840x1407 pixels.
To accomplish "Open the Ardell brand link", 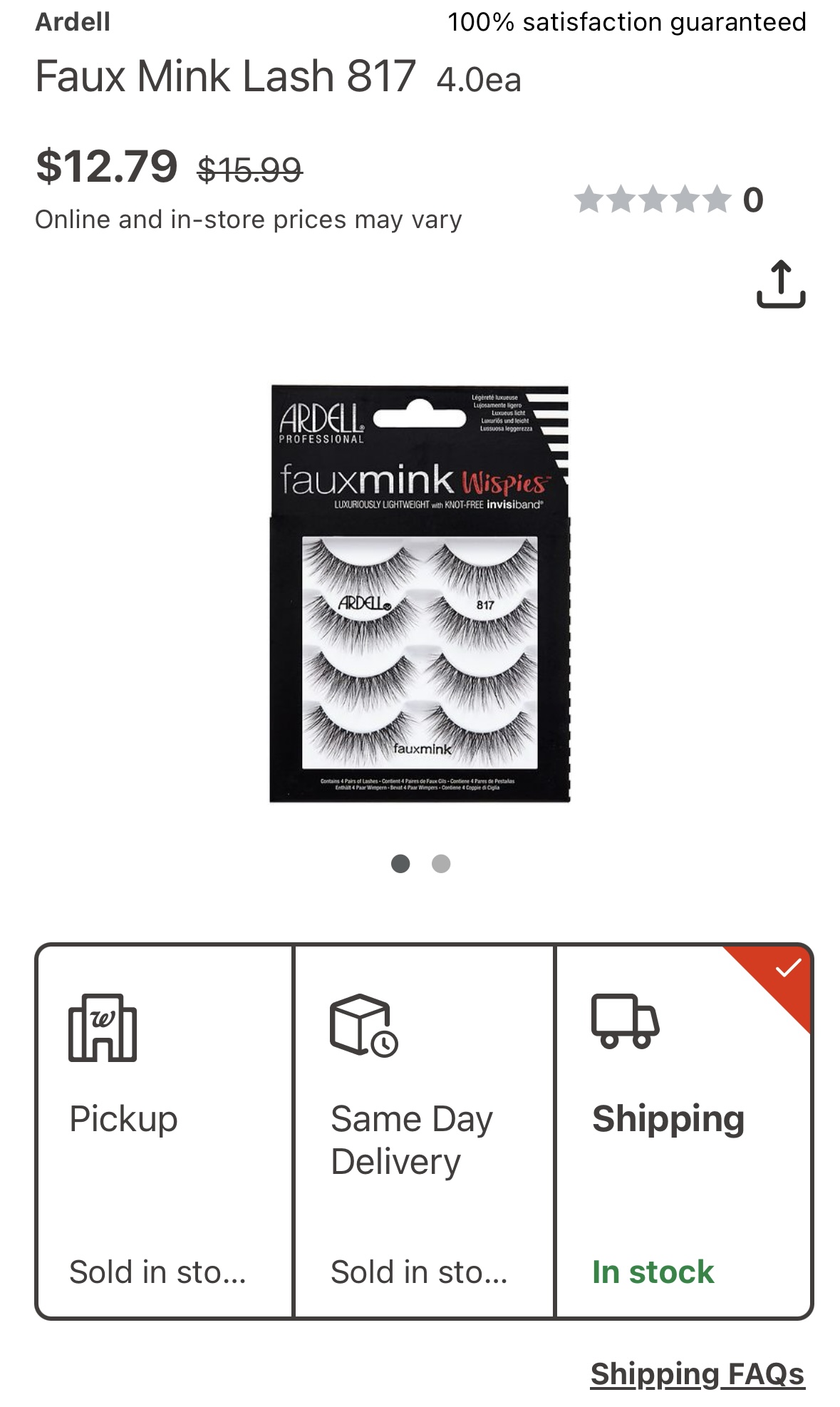I will click(73, 22).
